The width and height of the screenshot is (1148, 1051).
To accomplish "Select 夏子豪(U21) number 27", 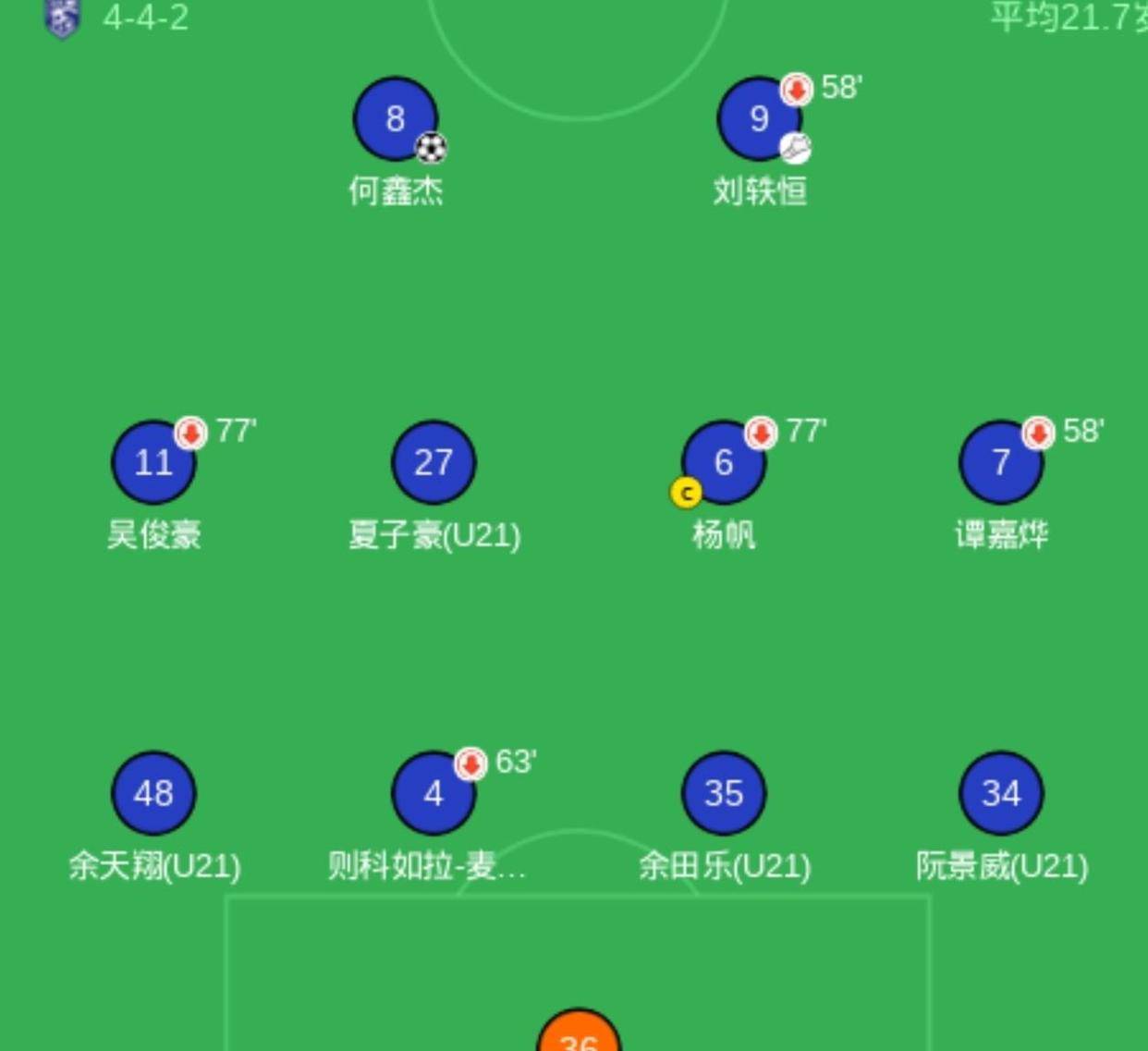I will coord(434,462).
